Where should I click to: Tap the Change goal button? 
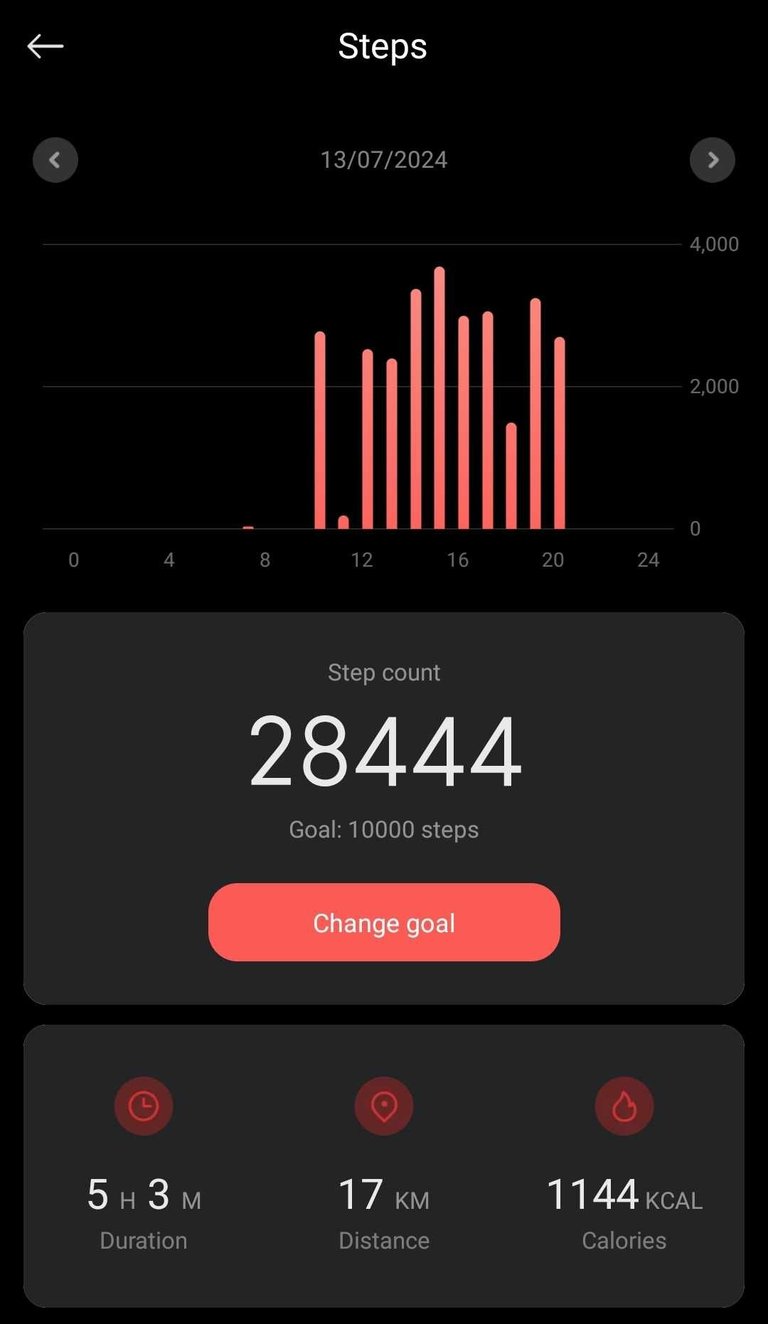click(384, 922)
